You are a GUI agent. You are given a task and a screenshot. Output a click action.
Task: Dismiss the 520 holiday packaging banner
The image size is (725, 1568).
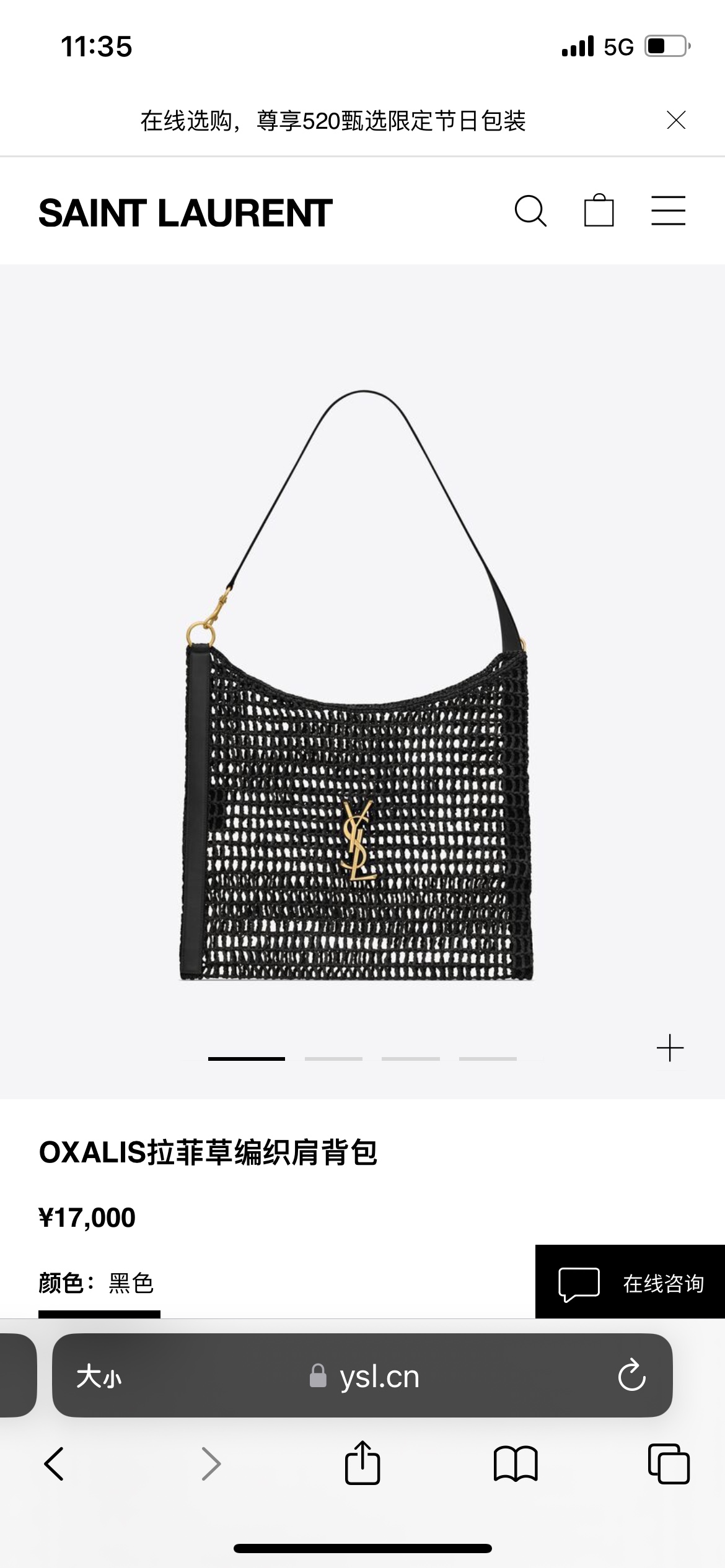pos(675,120)
